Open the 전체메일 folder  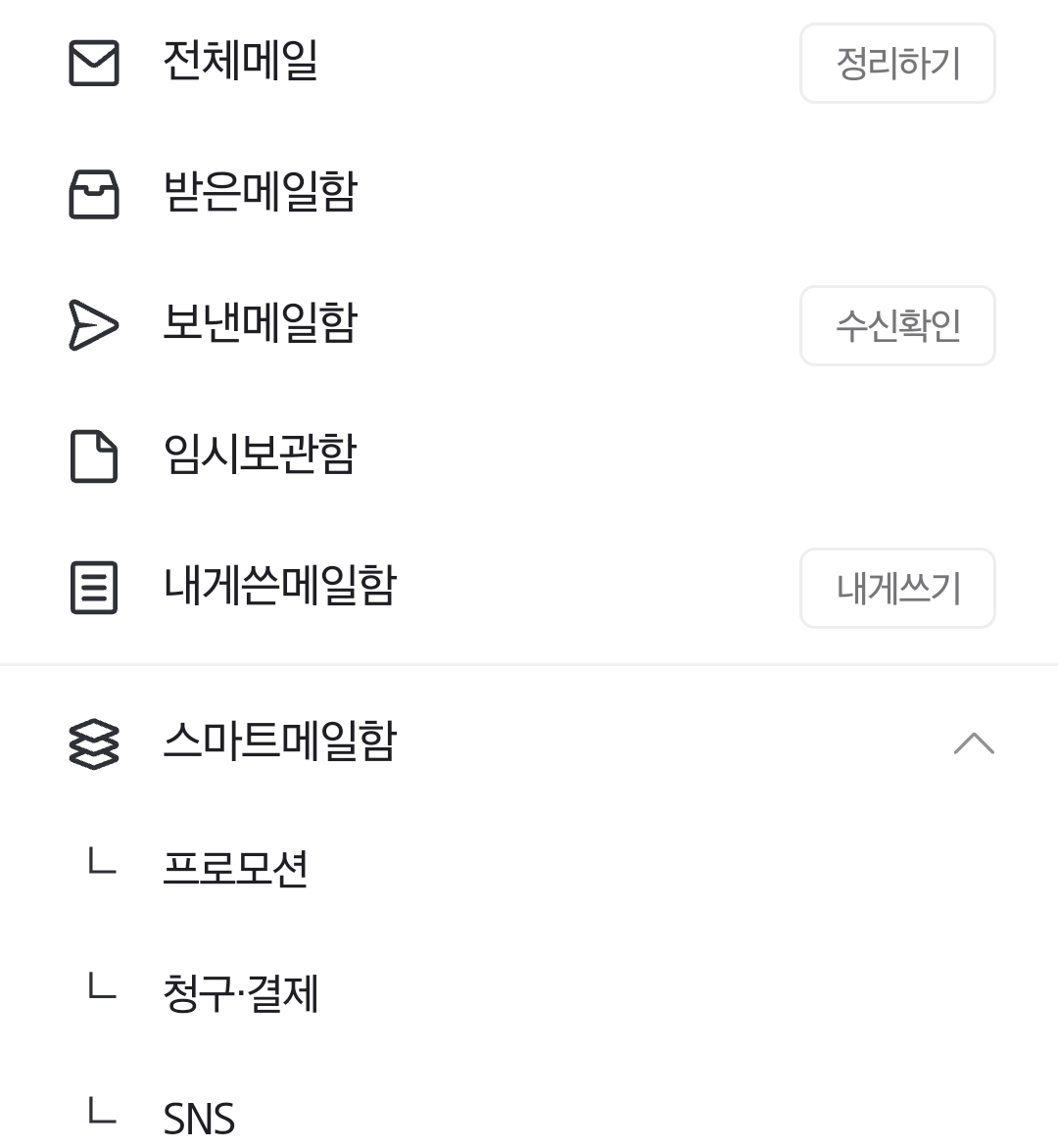(x=240, y=62)
